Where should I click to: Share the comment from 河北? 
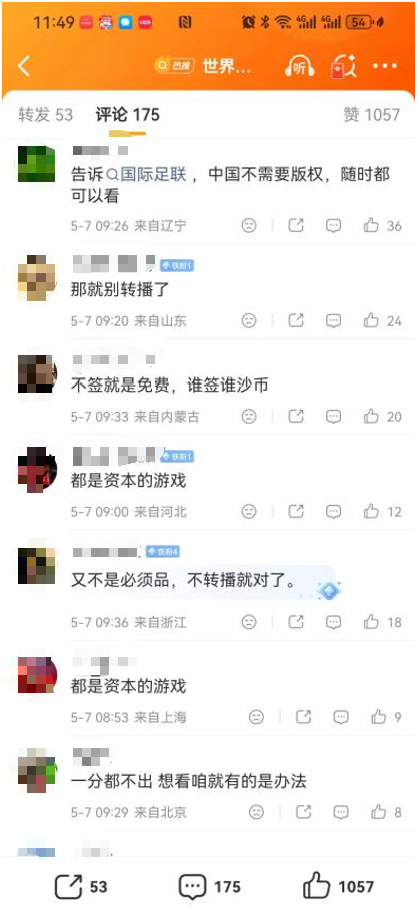tap(296, 512)
